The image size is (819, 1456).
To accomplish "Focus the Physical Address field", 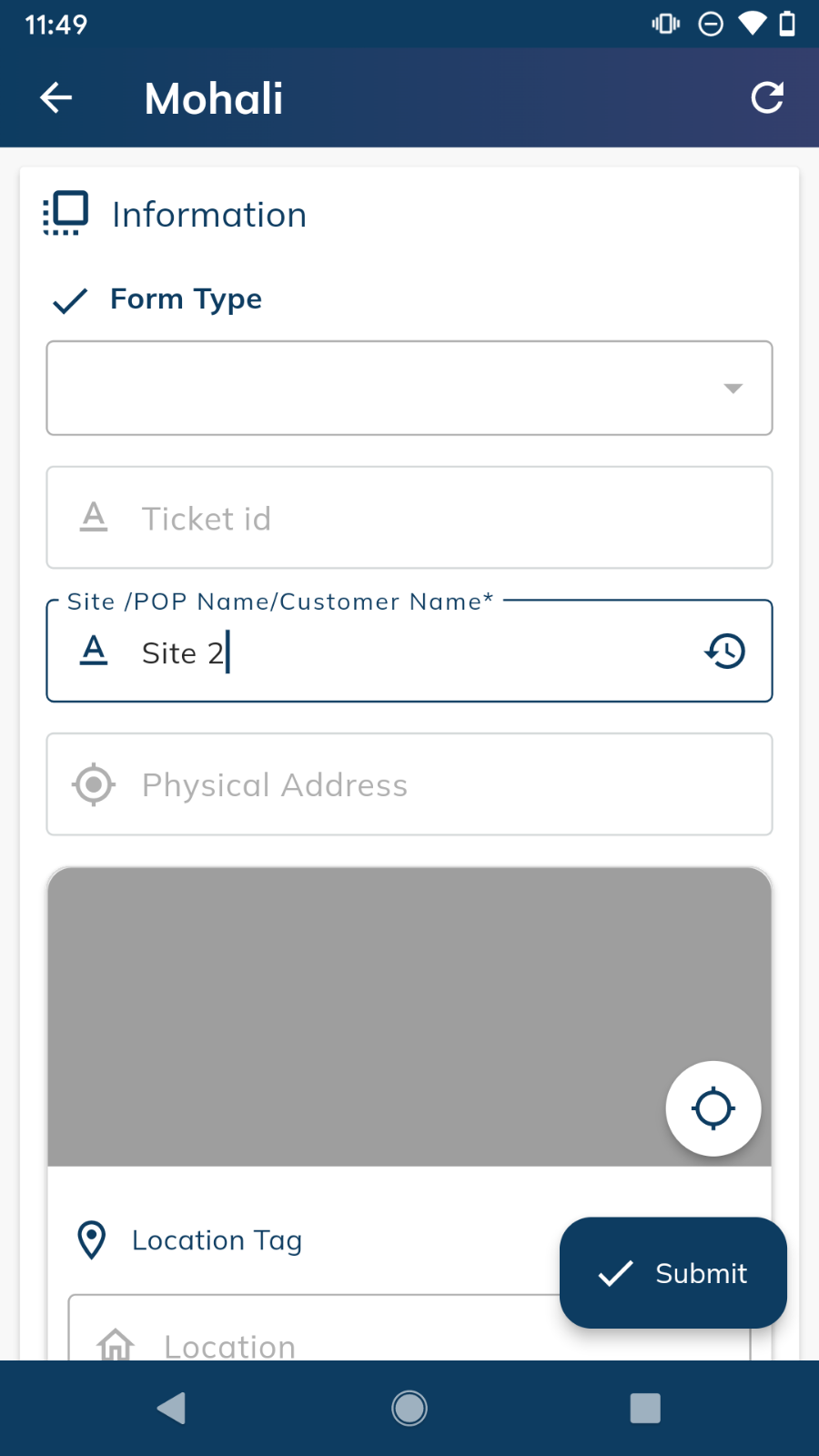I will (x=409, y=784).
